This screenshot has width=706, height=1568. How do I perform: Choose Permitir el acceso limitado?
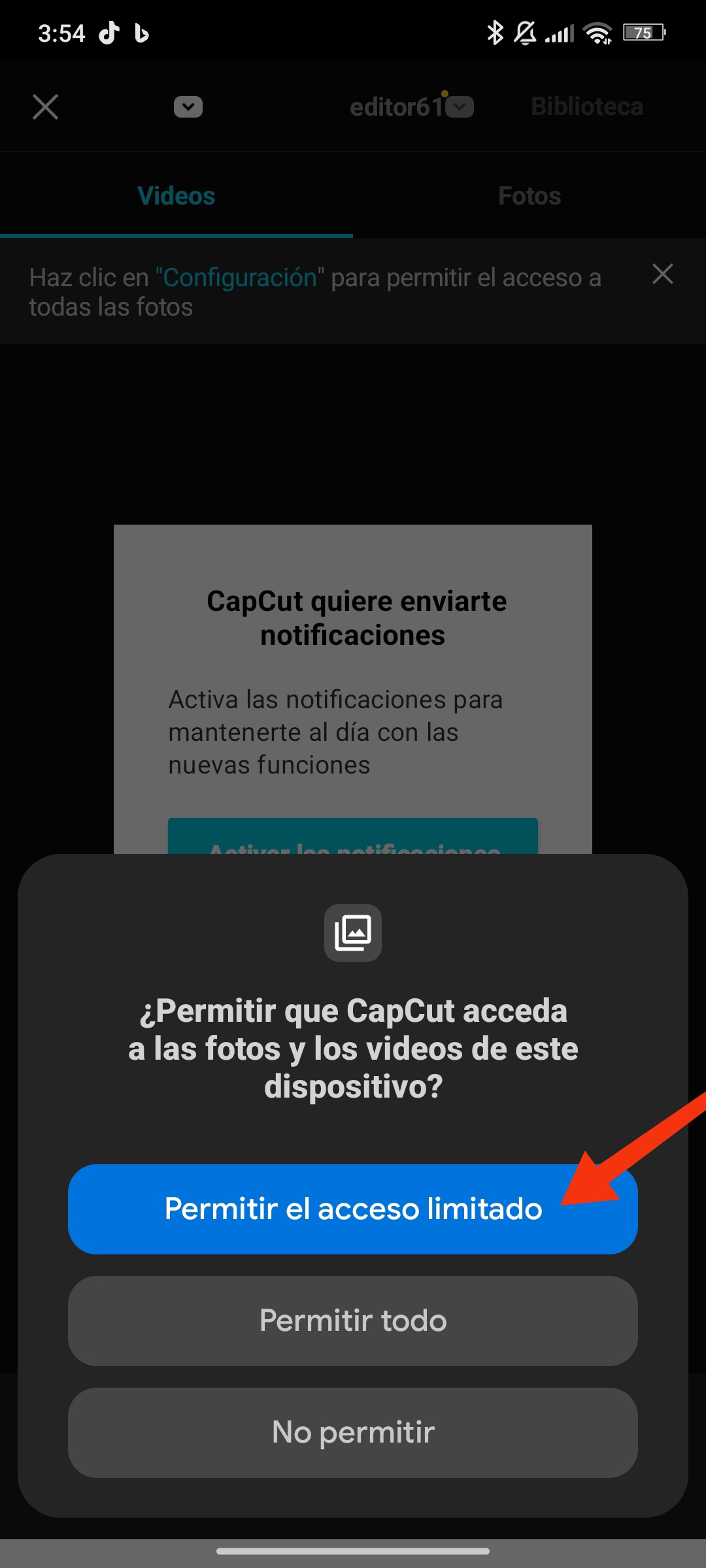pos(353,1209)
